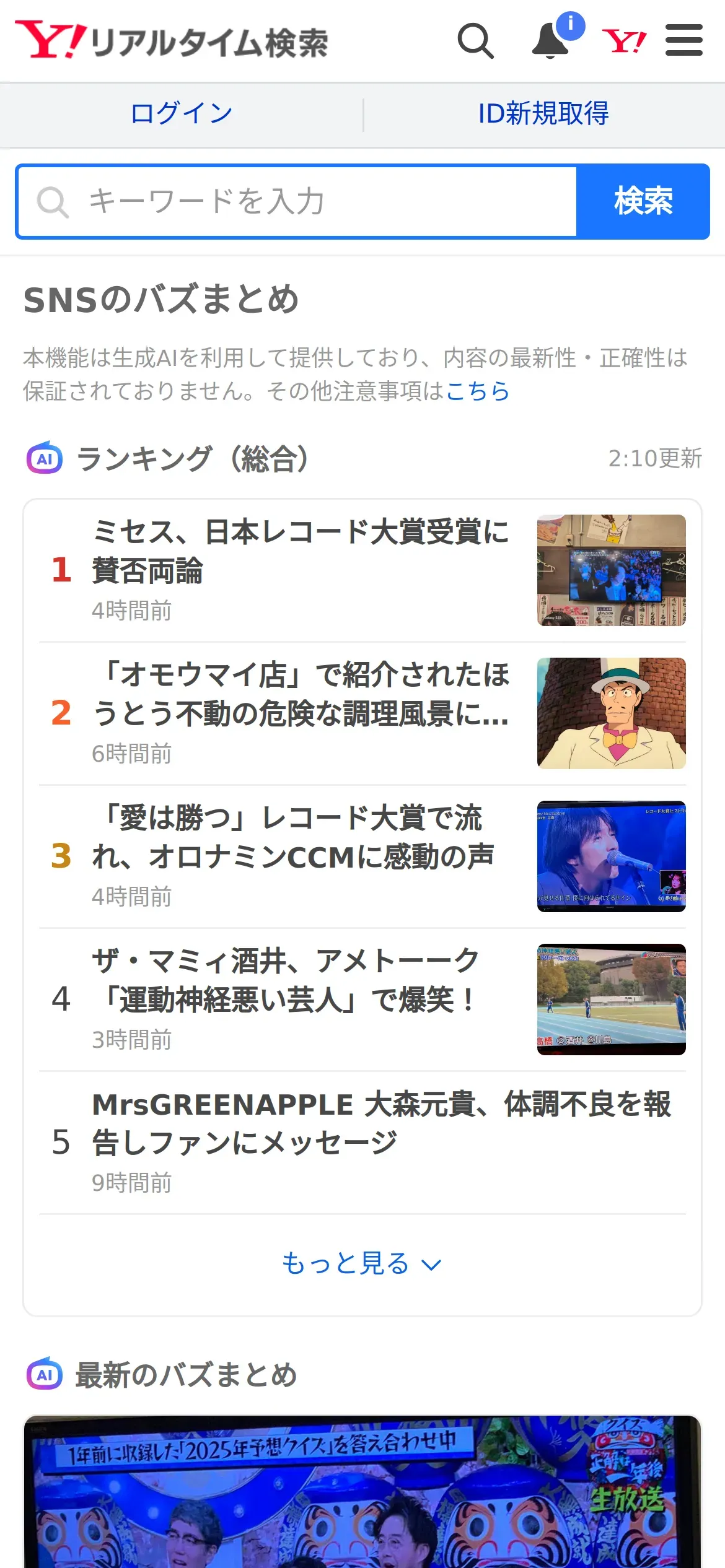The image size is (725, 1568).
Task: Tap the blue 検索 button
Action: [x=643, y=201]
